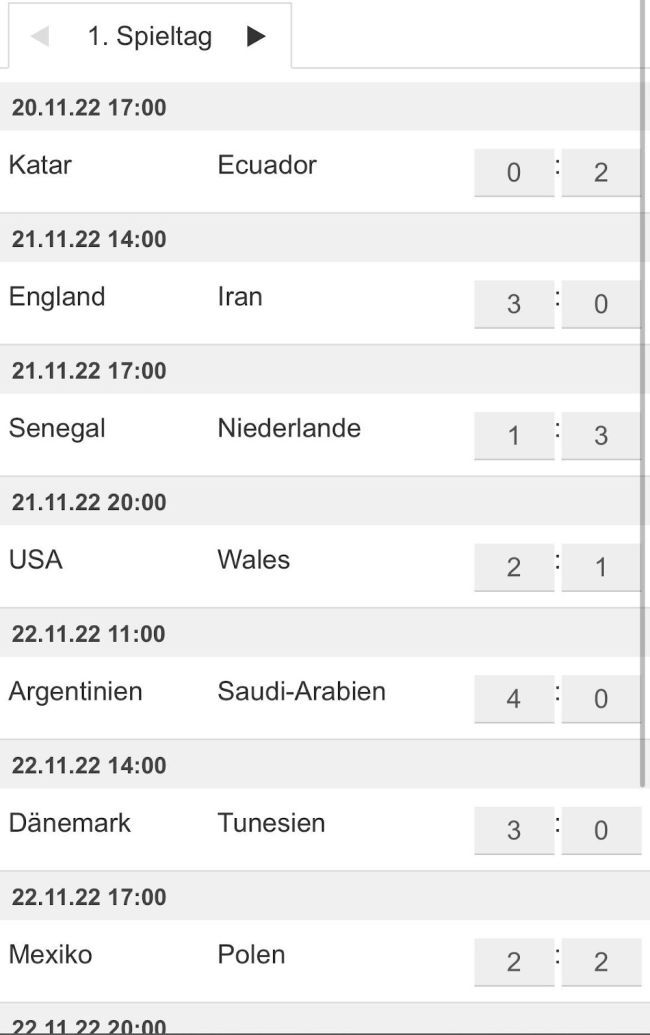
Task: Change Iran's goals against England
Action: click(x=600, y=304)
